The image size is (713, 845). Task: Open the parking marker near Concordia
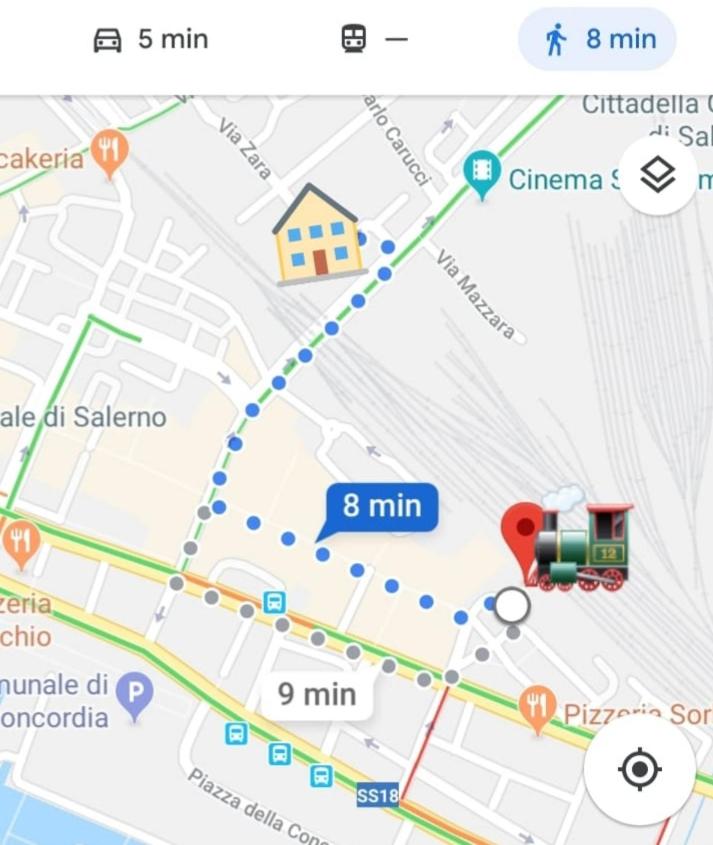134,689
